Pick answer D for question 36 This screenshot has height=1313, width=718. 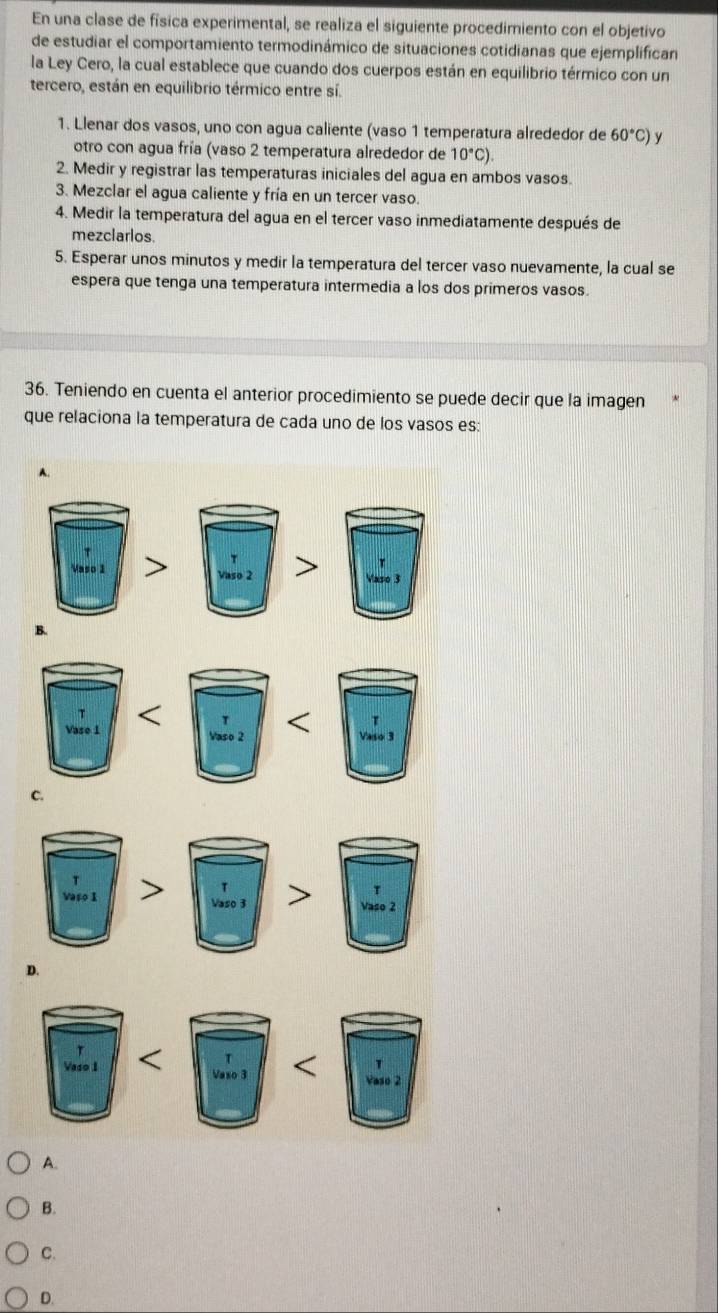coord(20,1297)
